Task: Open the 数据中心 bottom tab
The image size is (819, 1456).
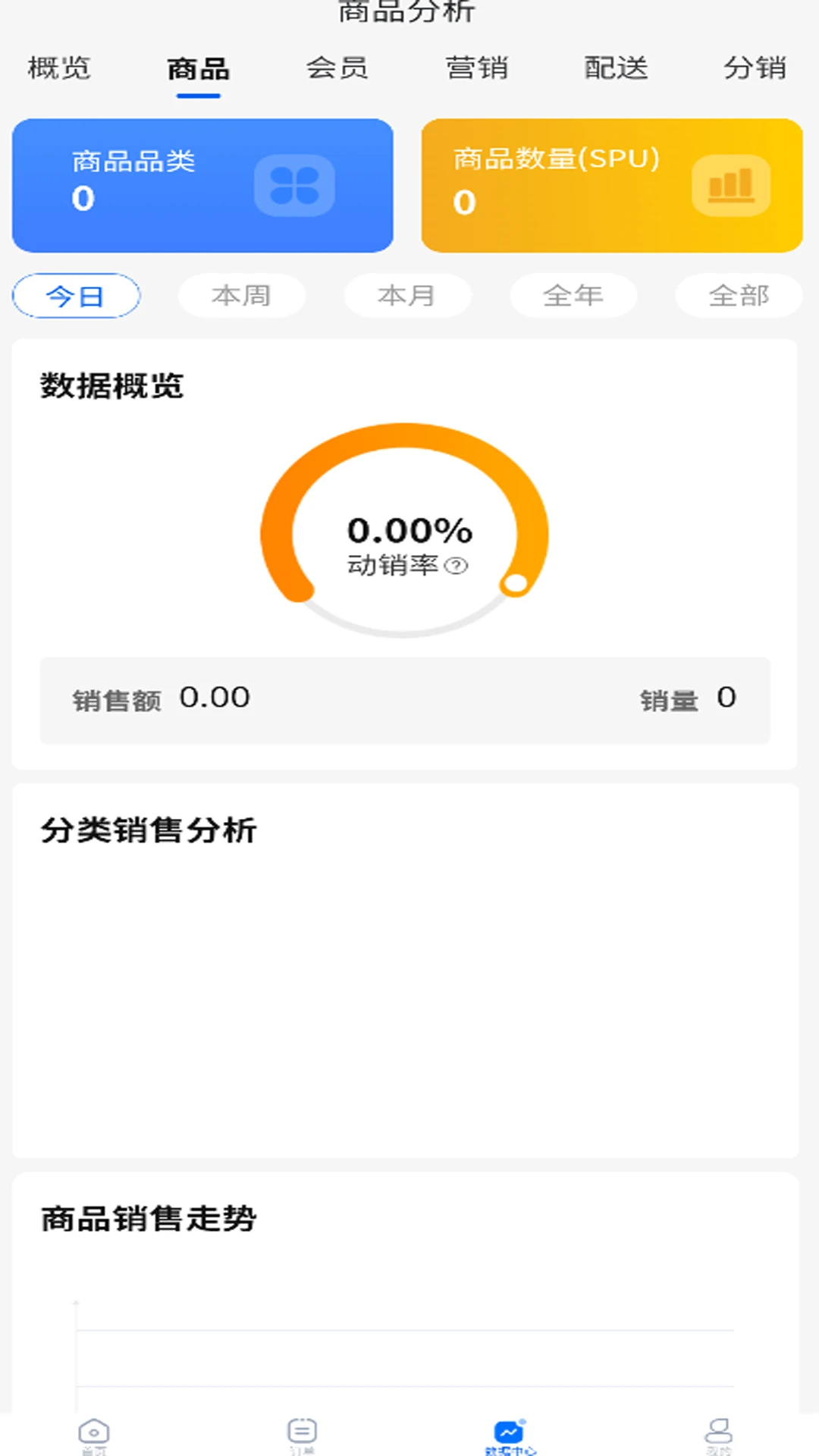Action: 510,1436
